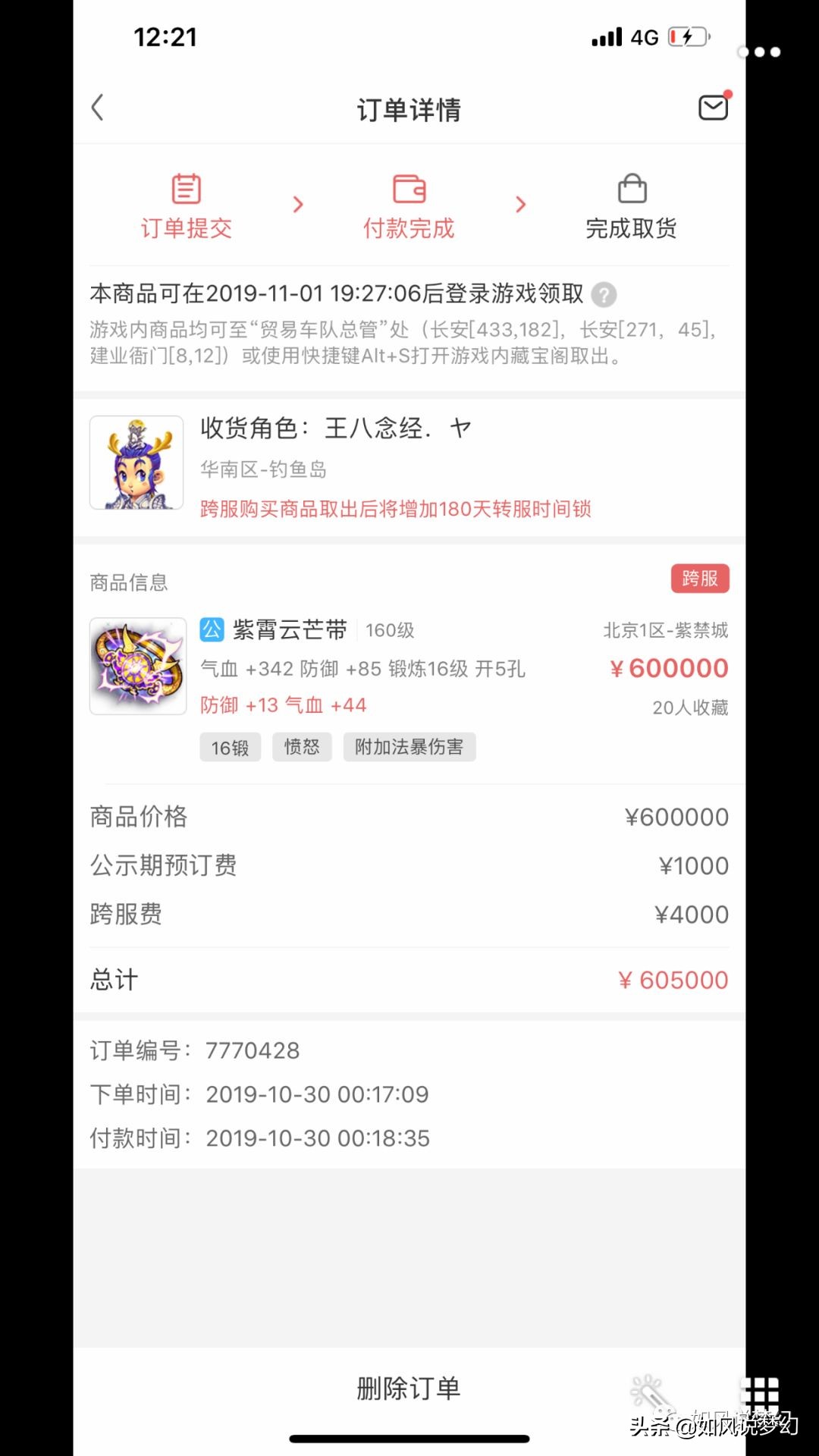Tap the 删除订单 button
Screen dimensions: 819x1456
coord(407,1387)
